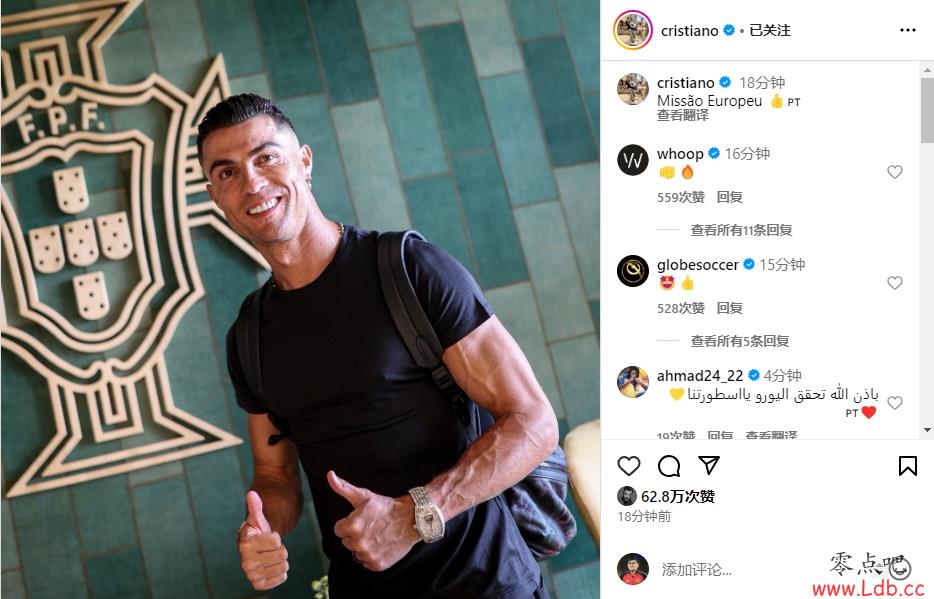Like whoop's comment

[895, 172]
